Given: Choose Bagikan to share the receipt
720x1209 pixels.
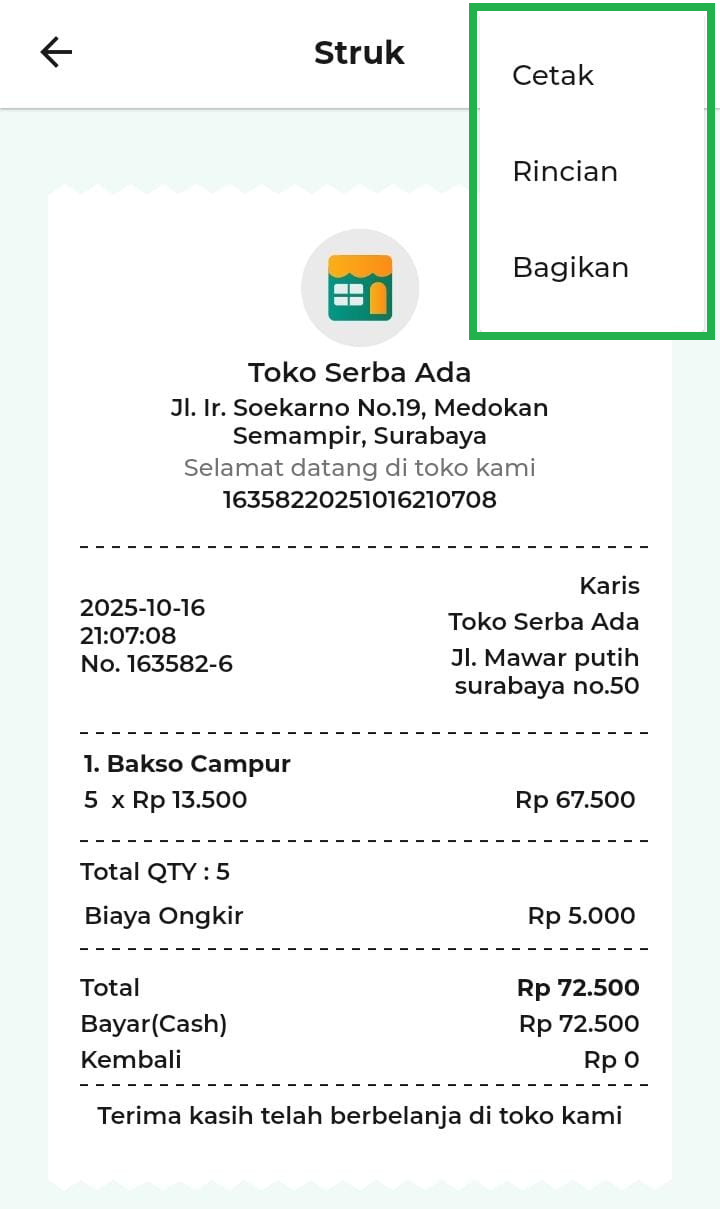Looking at the screenshot, I should [570, 268].
